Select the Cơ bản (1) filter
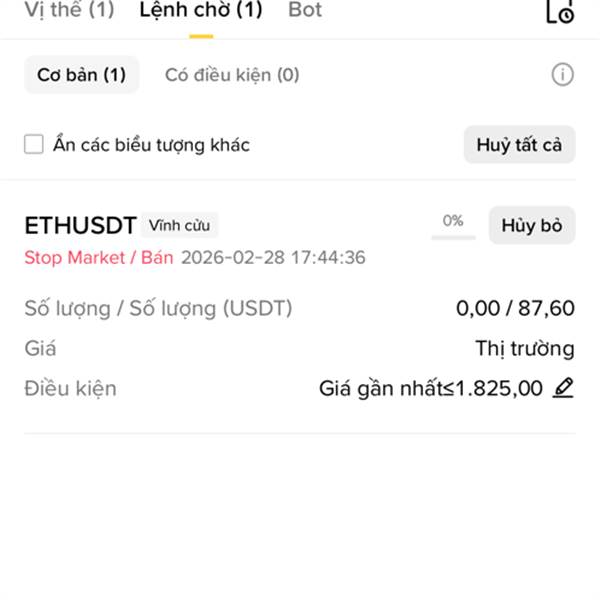The height and width of the screenshot is (600, 600). point(81,75)
